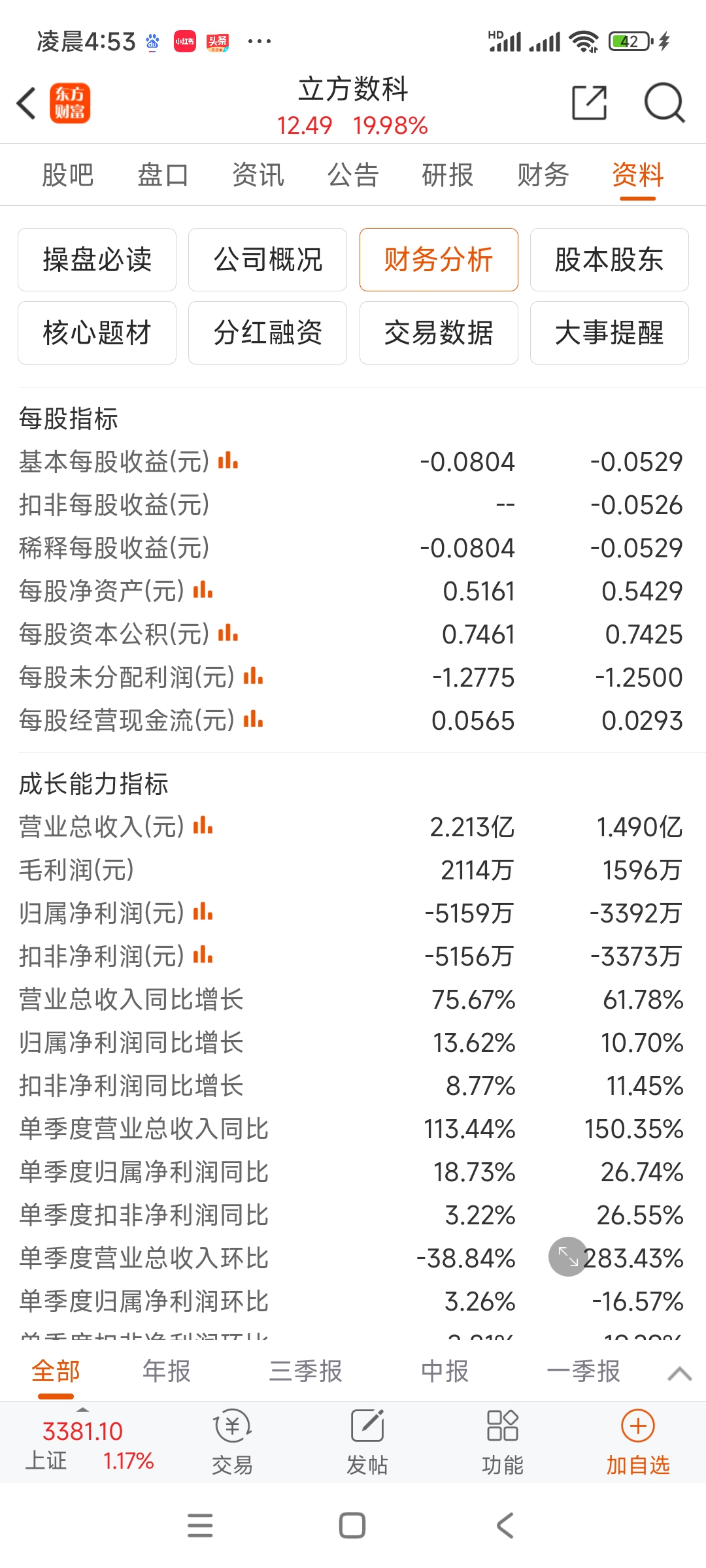Viewport: 706px width, 1568px height.
Task: Open the chart icon beside 基本每股收益
Action: (227, 461)
